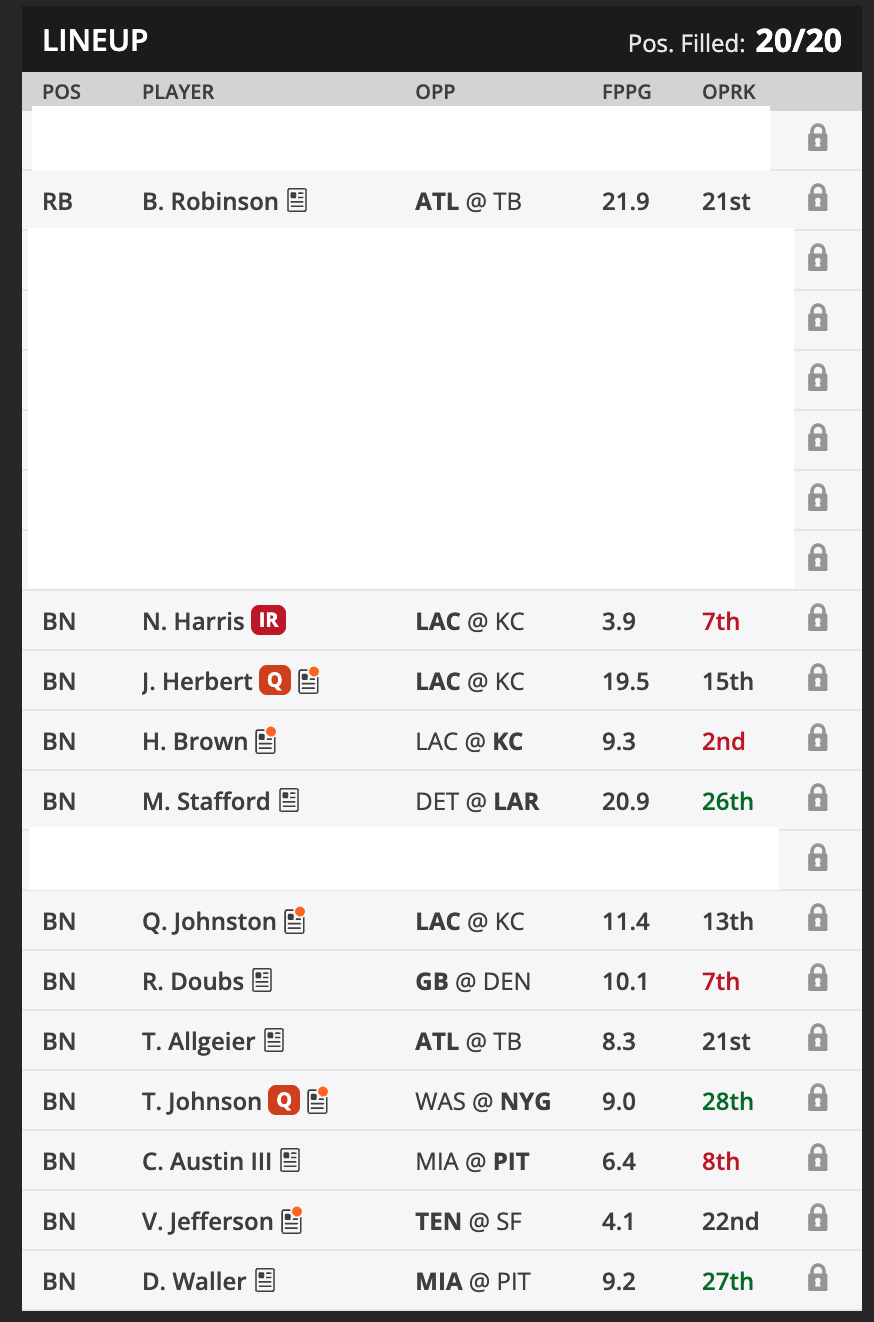Open R. Doubs's player profile

(x=193, y=981)
